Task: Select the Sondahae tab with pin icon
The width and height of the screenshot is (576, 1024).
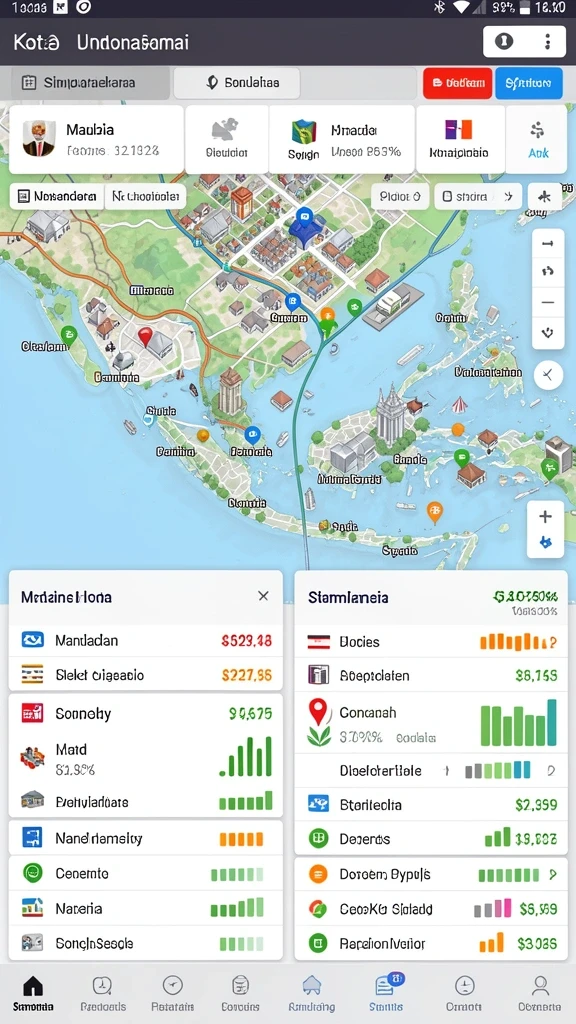Action: click(x=237, y=83)
